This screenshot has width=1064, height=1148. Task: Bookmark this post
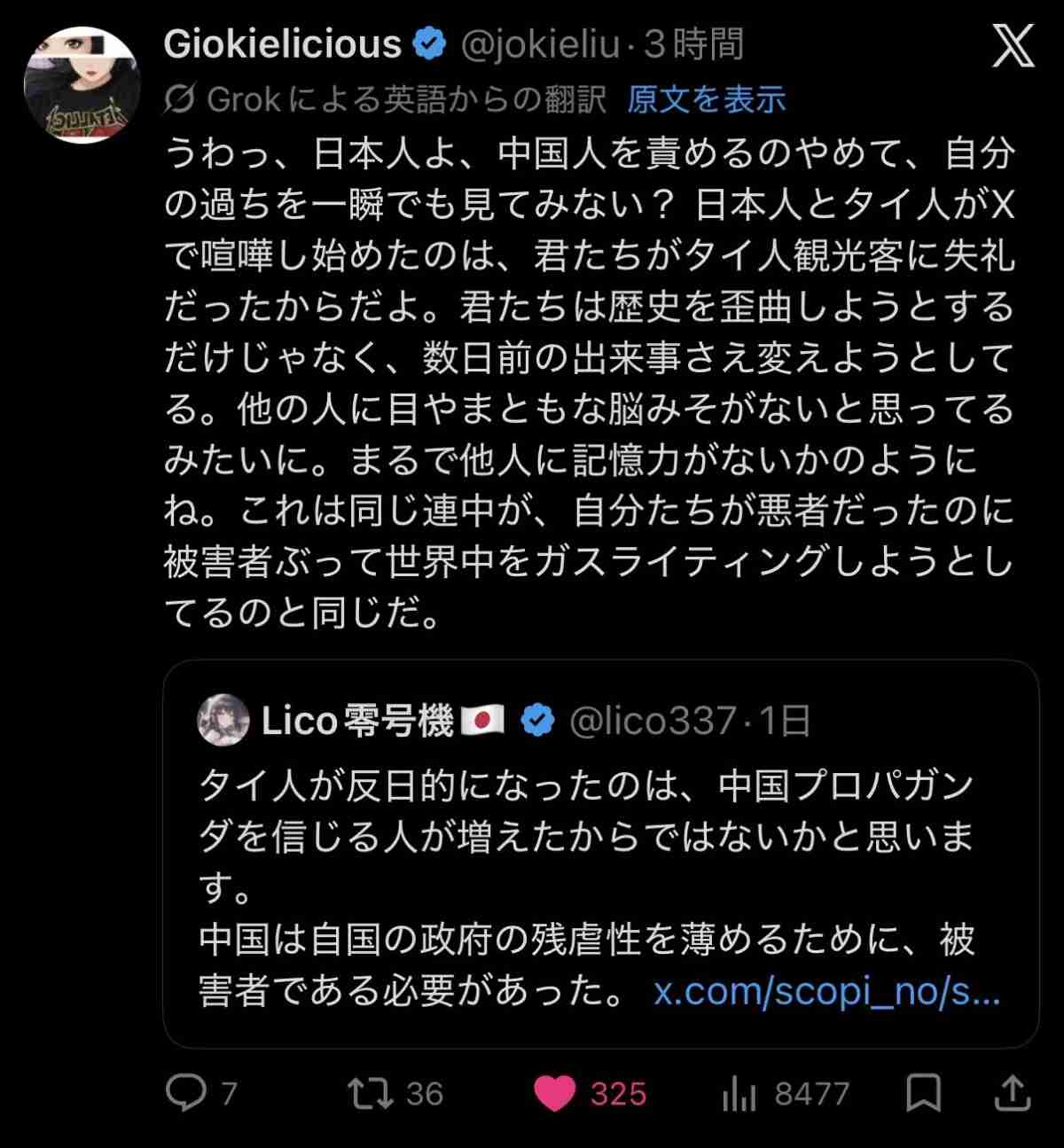[923, 1093]
